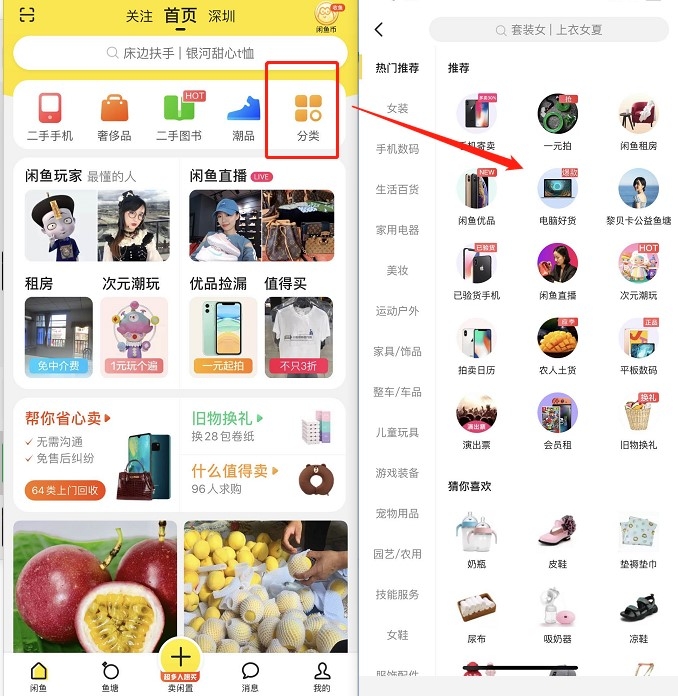Open the 平板数码 tile
The height and width of the screenshot is (696, 678).
click(x=638, y=346)
